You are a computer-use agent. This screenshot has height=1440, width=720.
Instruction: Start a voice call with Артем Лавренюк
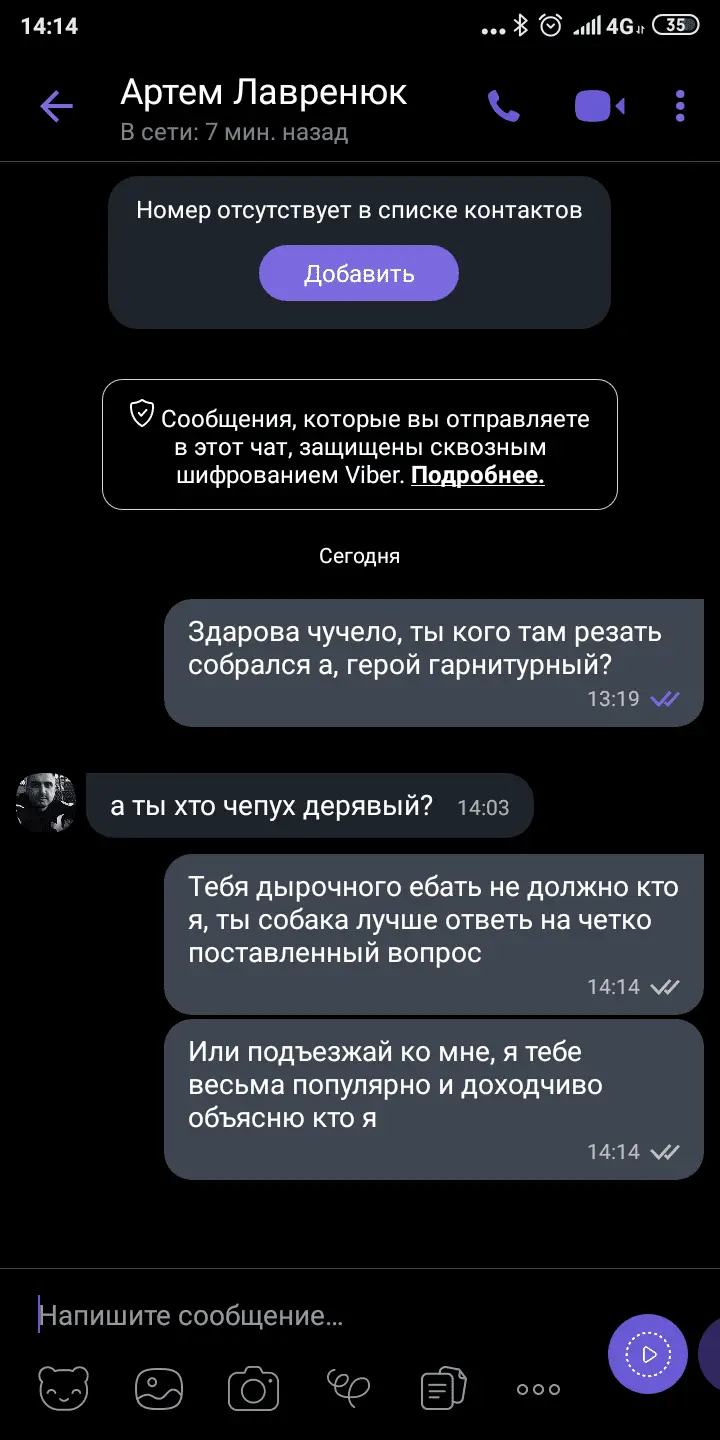point(503,106)
